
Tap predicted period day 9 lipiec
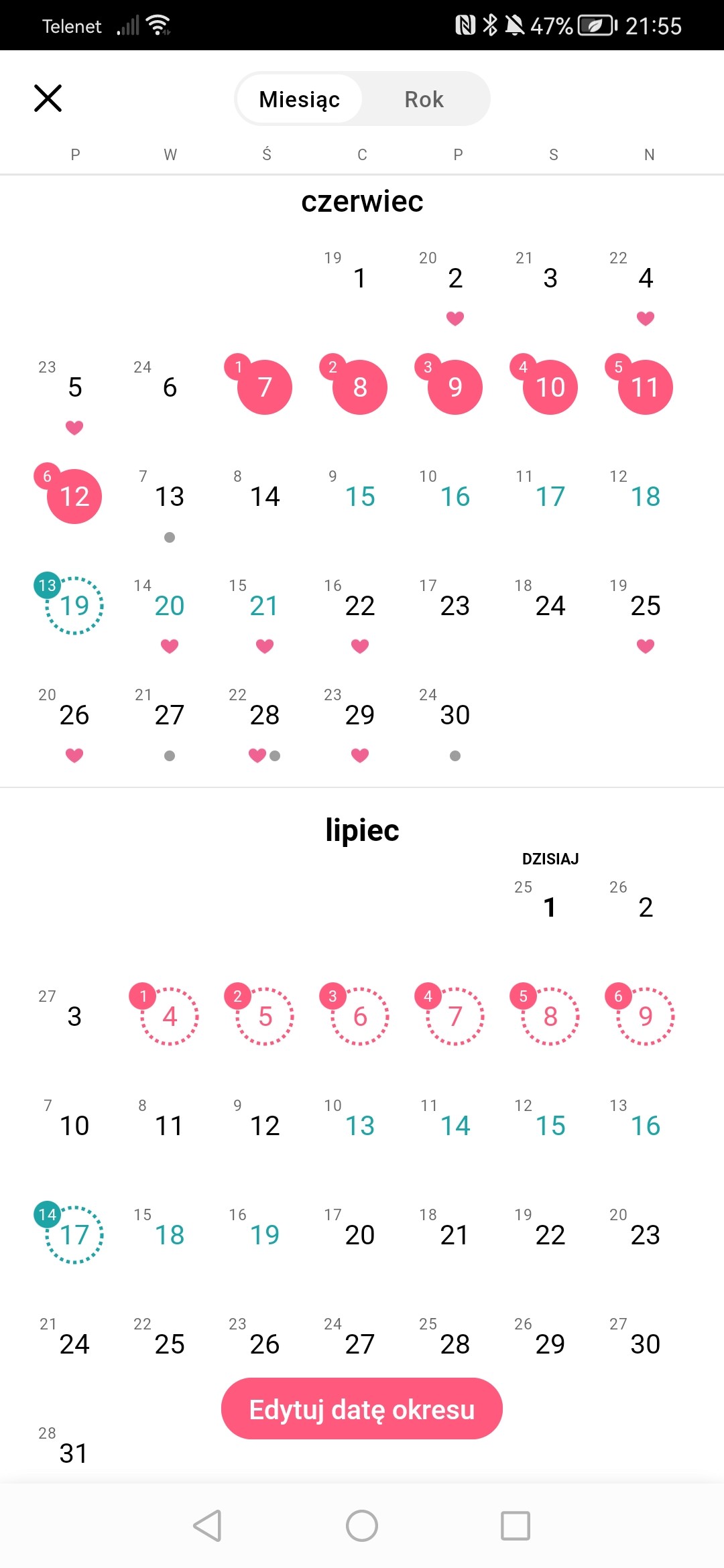[646, 1017]
